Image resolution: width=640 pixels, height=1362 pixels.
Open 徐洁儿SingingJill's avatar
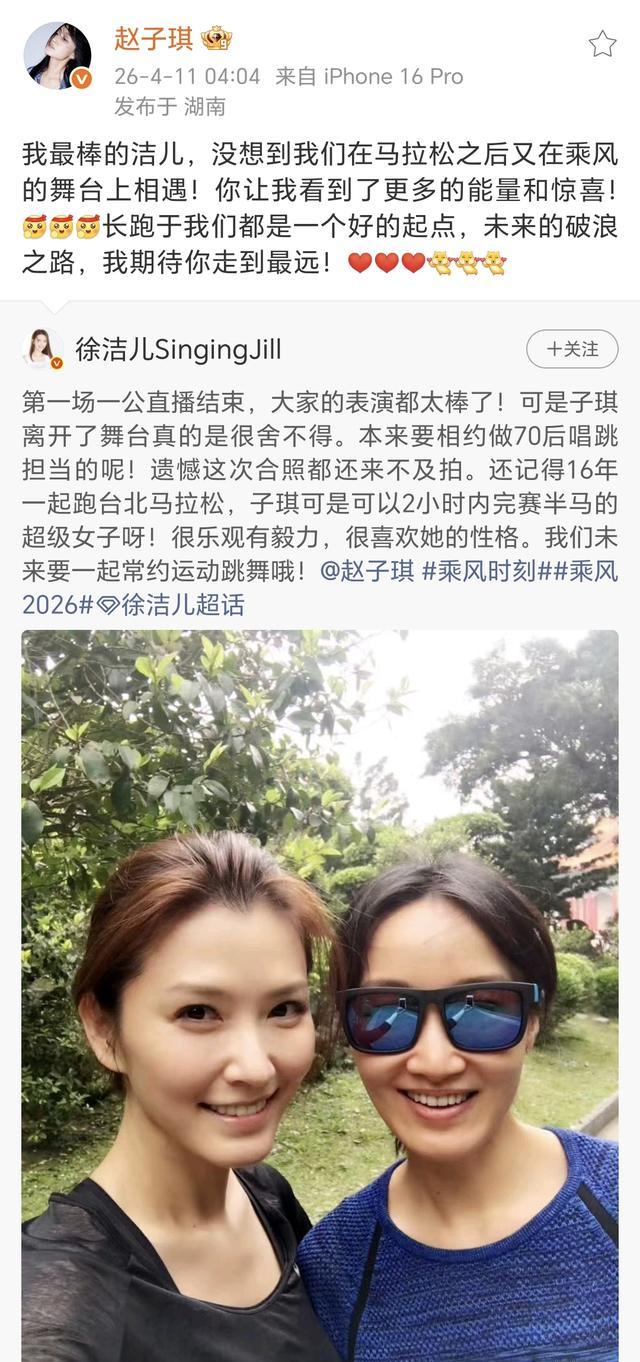42,349
